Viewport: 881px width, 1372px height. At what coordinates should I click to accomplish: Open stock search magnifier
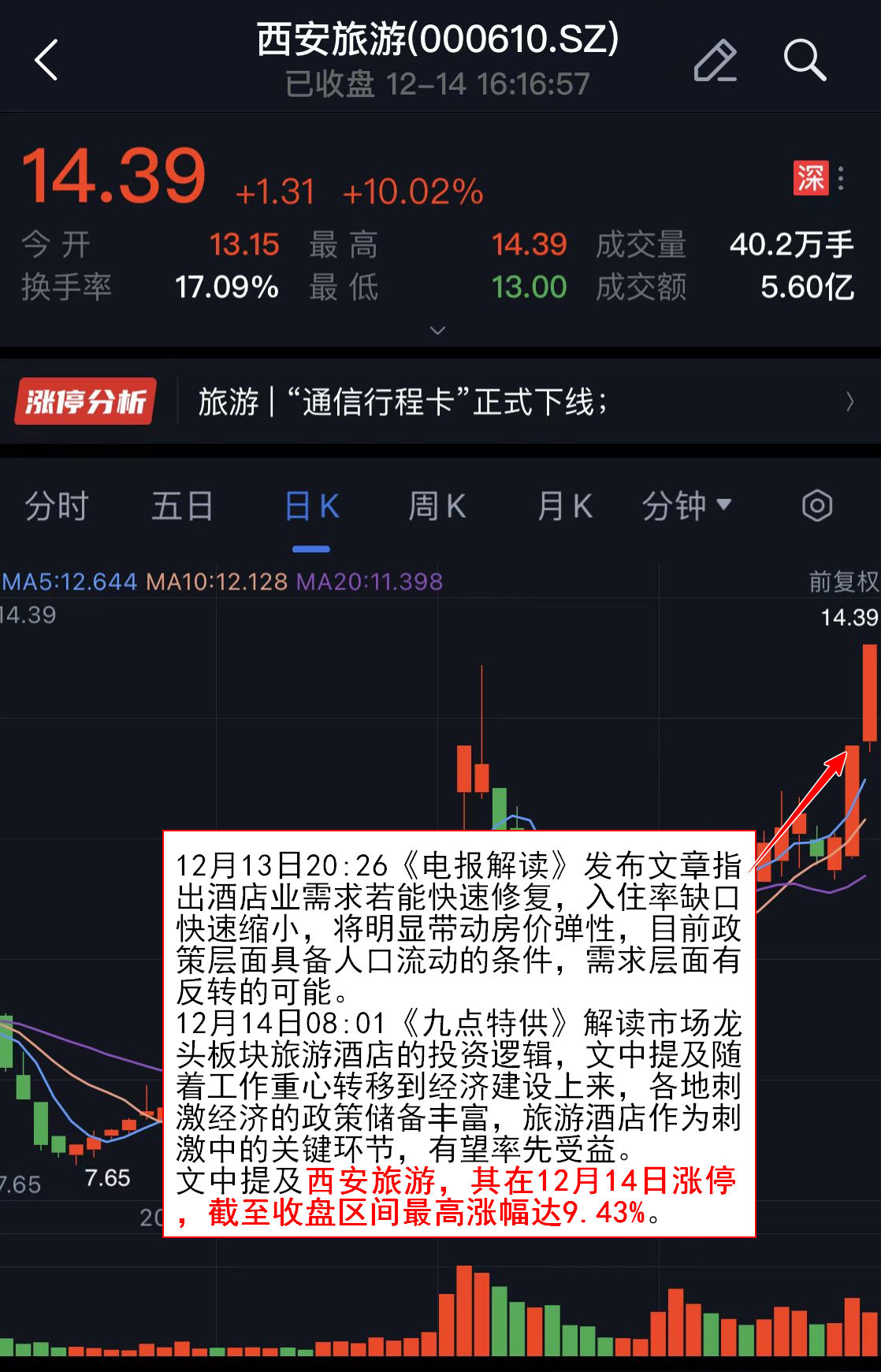805,60
